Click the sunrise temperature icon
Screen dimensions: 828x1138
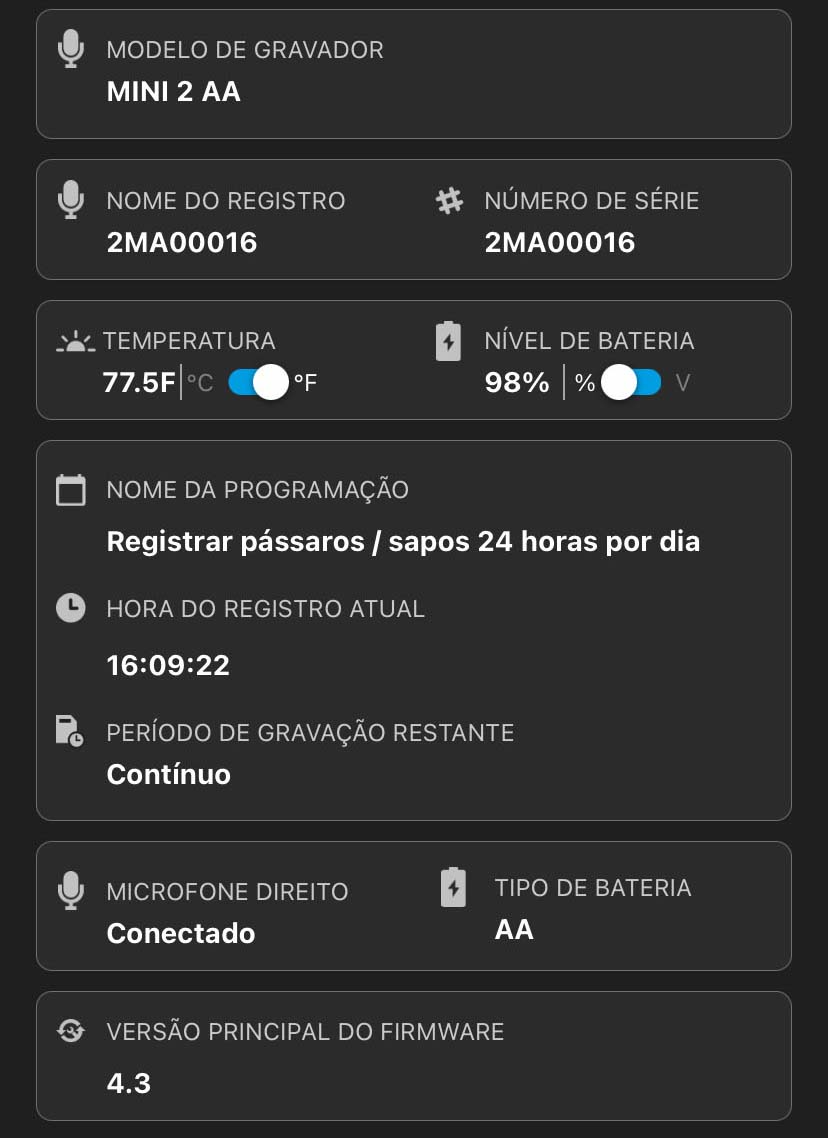(71, 340)
